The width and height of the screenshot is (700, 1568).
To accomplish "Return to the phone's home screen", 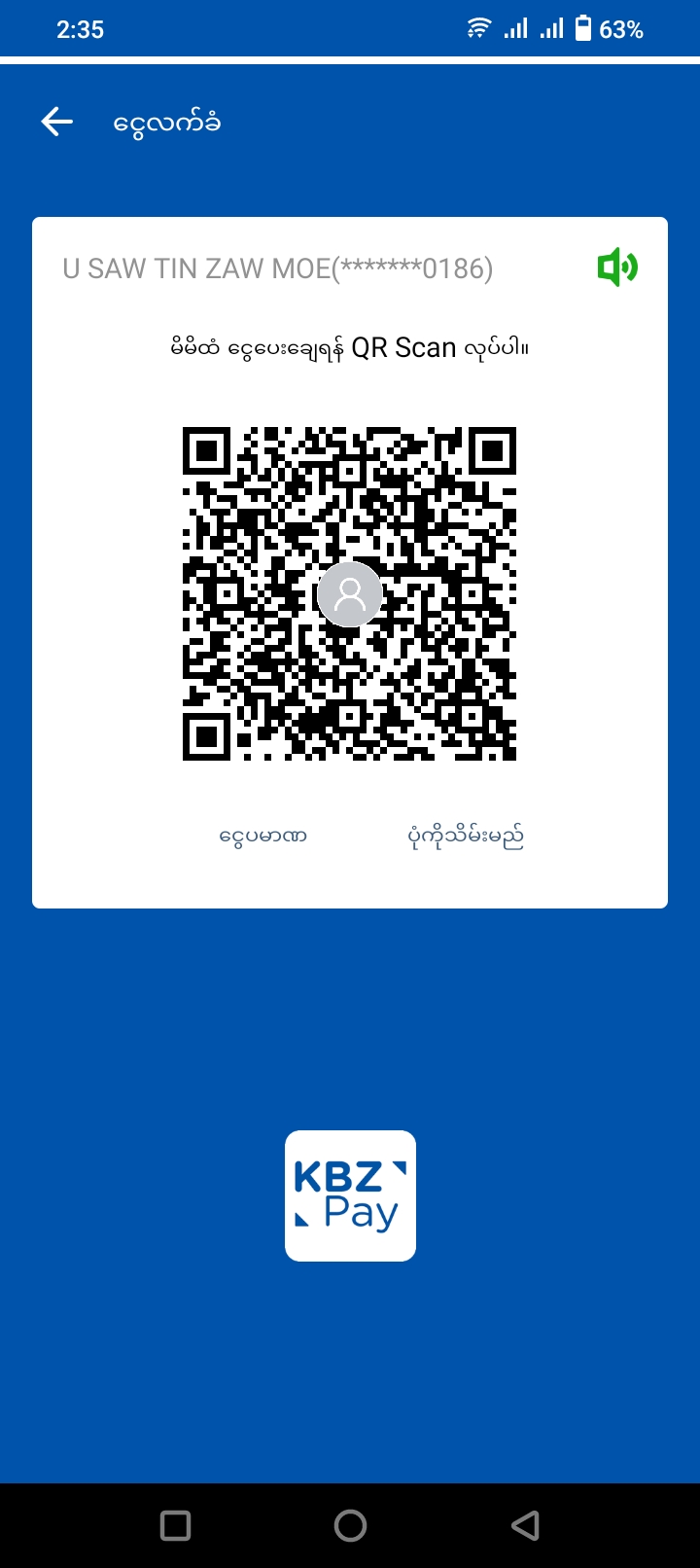I will pyautogui.click(x=350, y=1525).
